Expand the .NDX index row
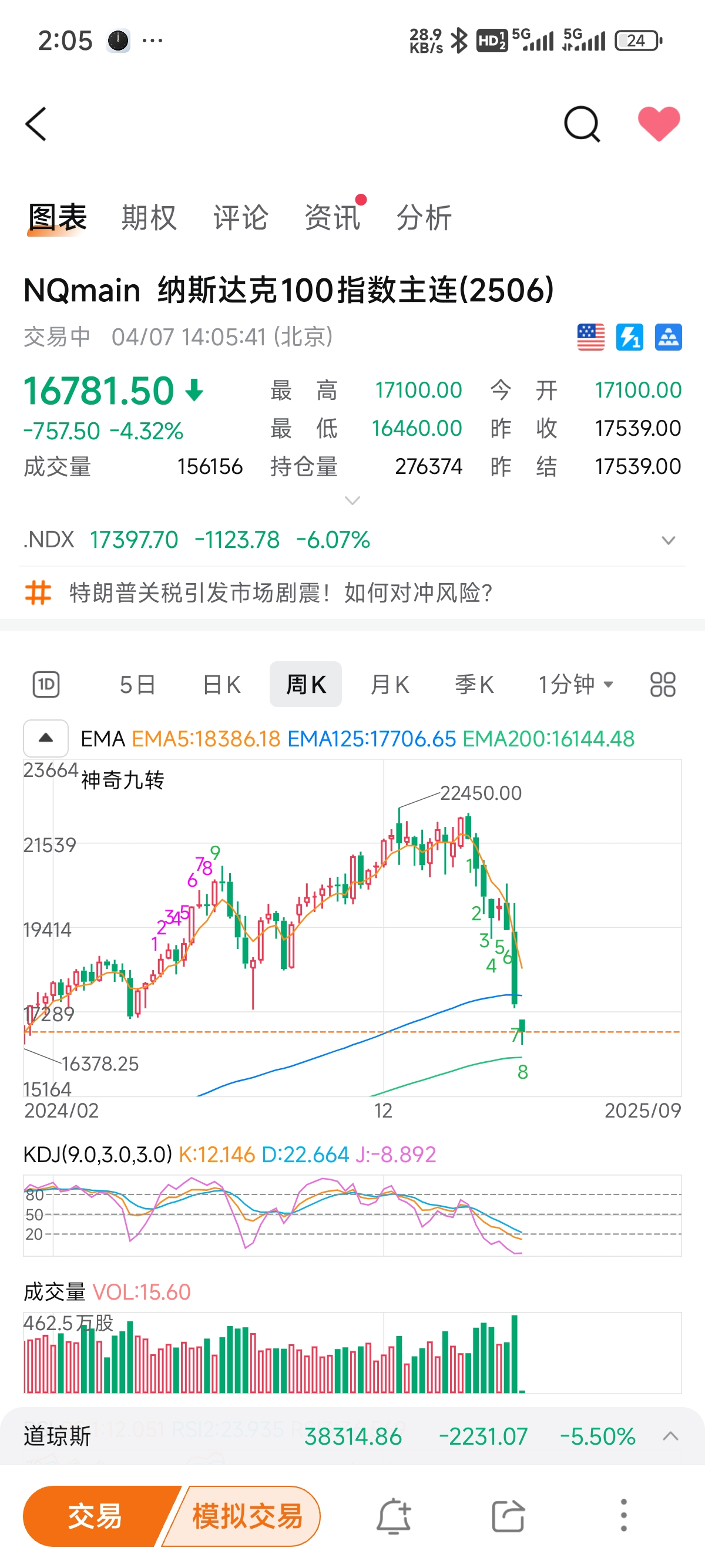 pos(668,540)
